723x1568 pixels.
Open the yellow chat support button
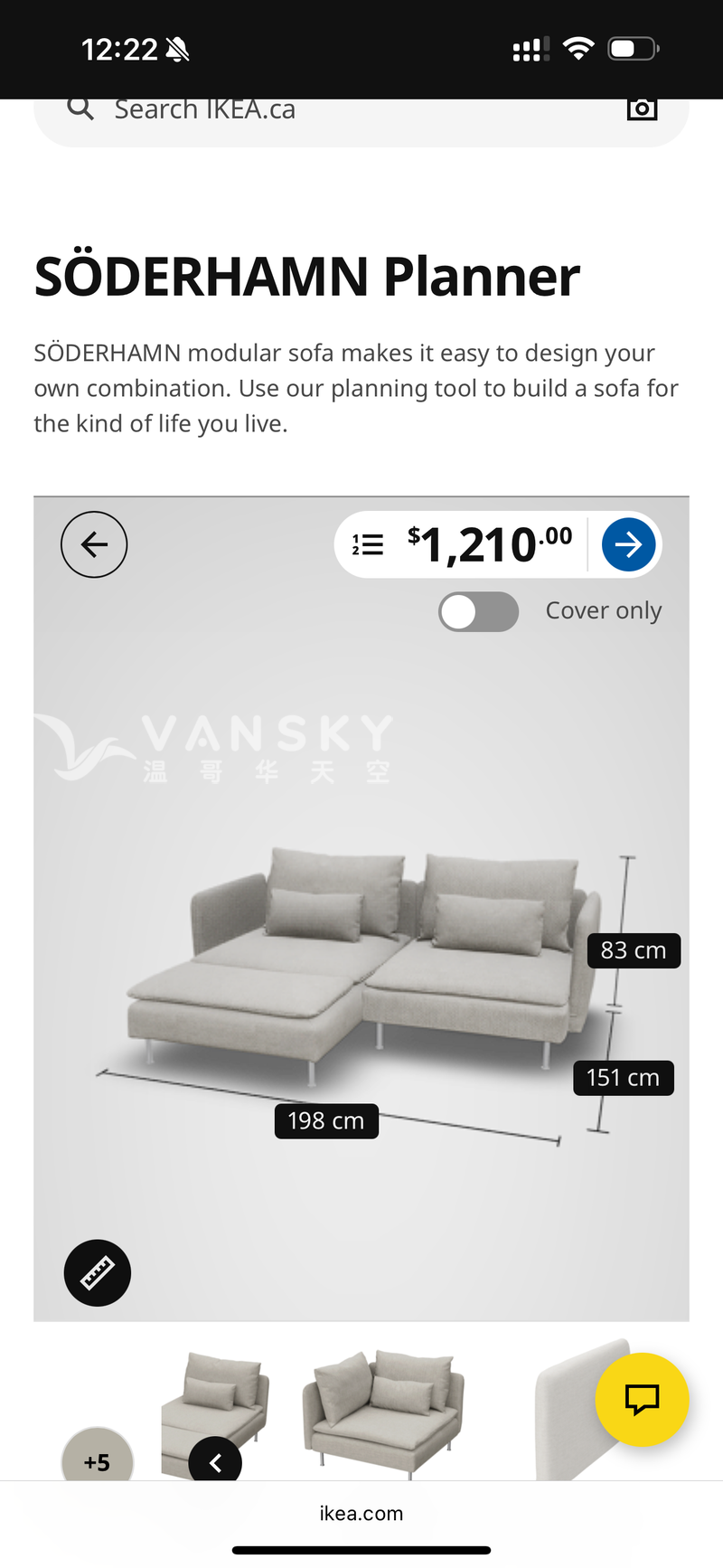pyautogui.click(x=642, y=1399)
